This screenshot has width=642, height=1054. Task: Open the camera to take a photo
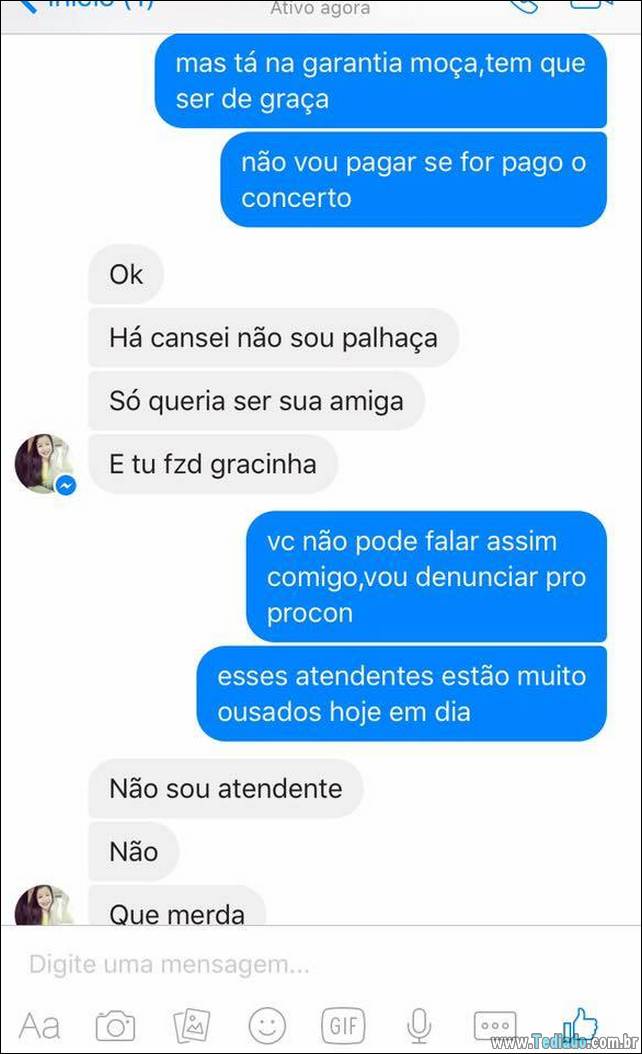tap(115, 1026)
